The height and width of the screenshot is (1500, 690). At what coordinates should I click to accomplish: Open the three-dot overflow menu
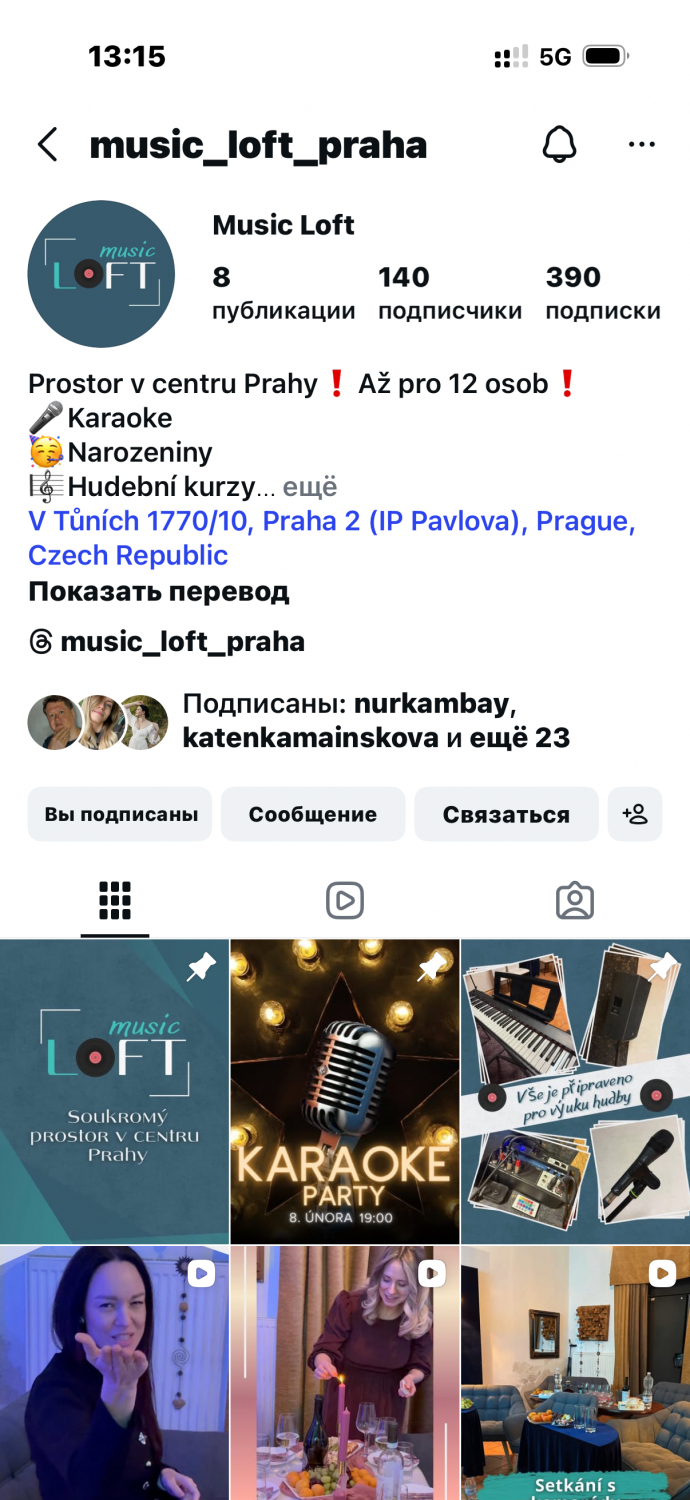(x=641, y=145)
